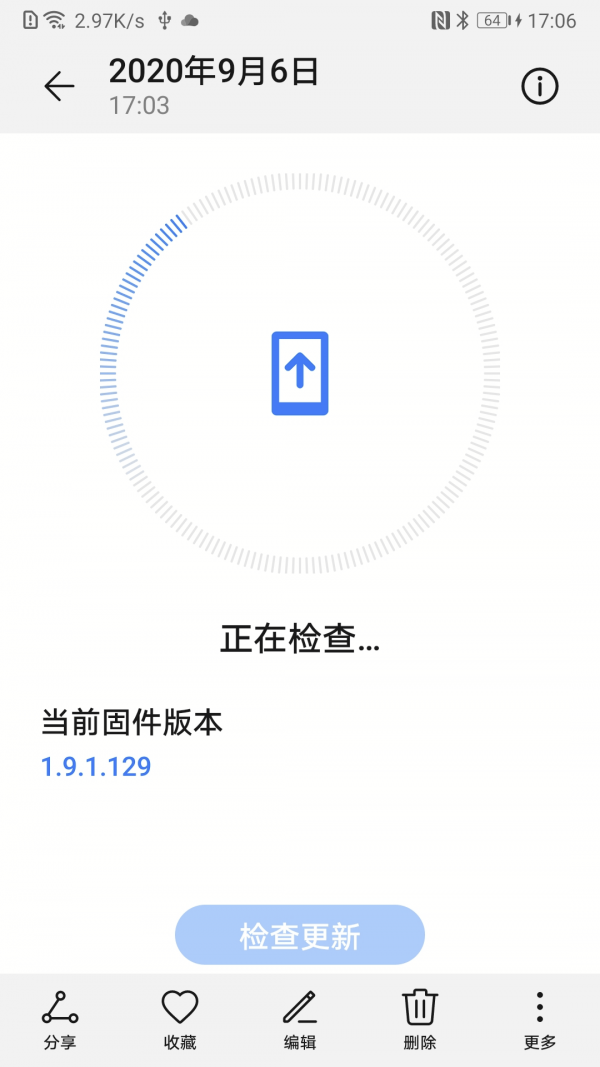Tap the displayed screenshot image
Screen dimensions: 600x1067
click(300, 550)
